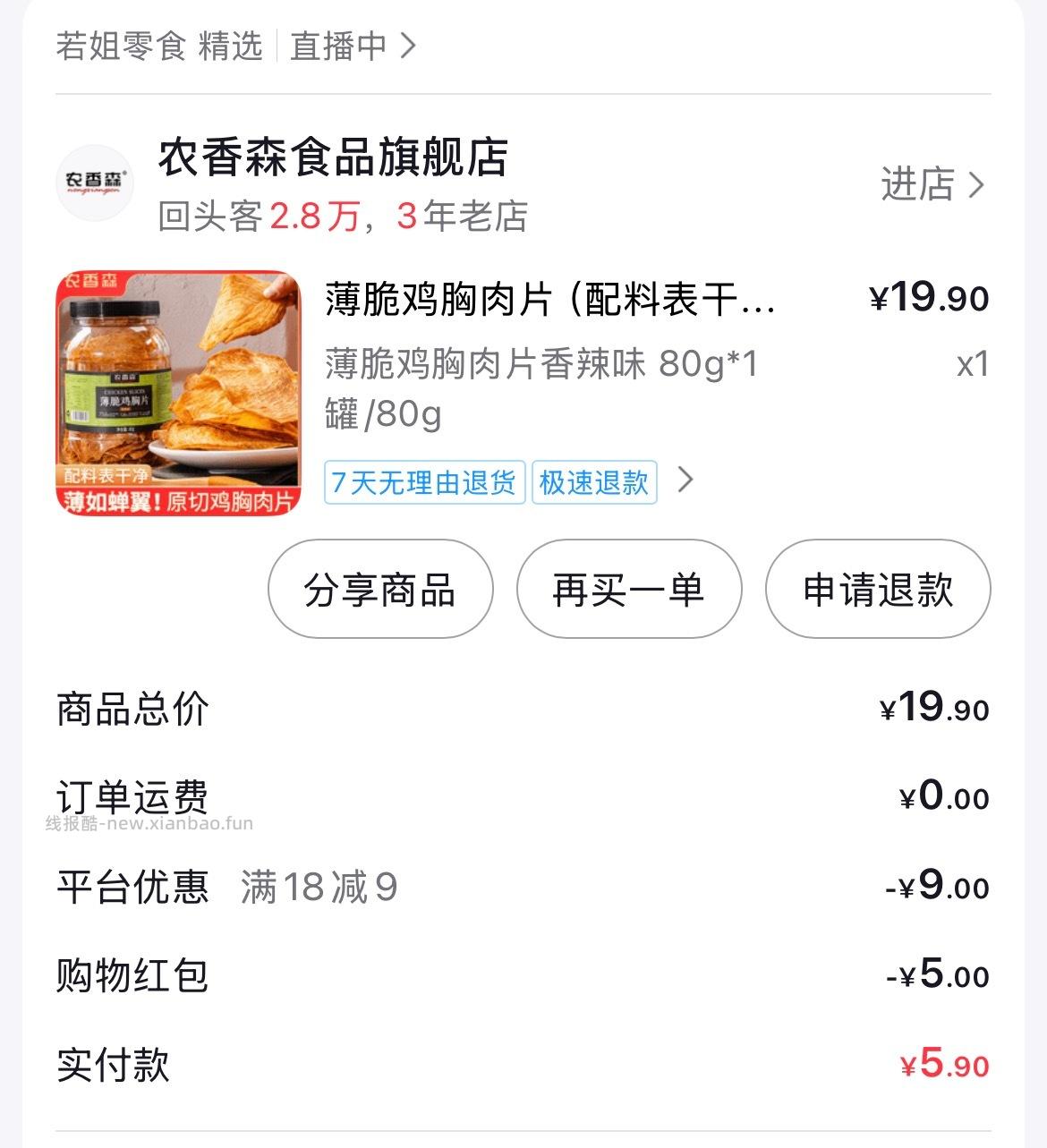This screenshot has height=1148, width=1047.
Task: Click 分享商品 to share the product
Action: 379,589
